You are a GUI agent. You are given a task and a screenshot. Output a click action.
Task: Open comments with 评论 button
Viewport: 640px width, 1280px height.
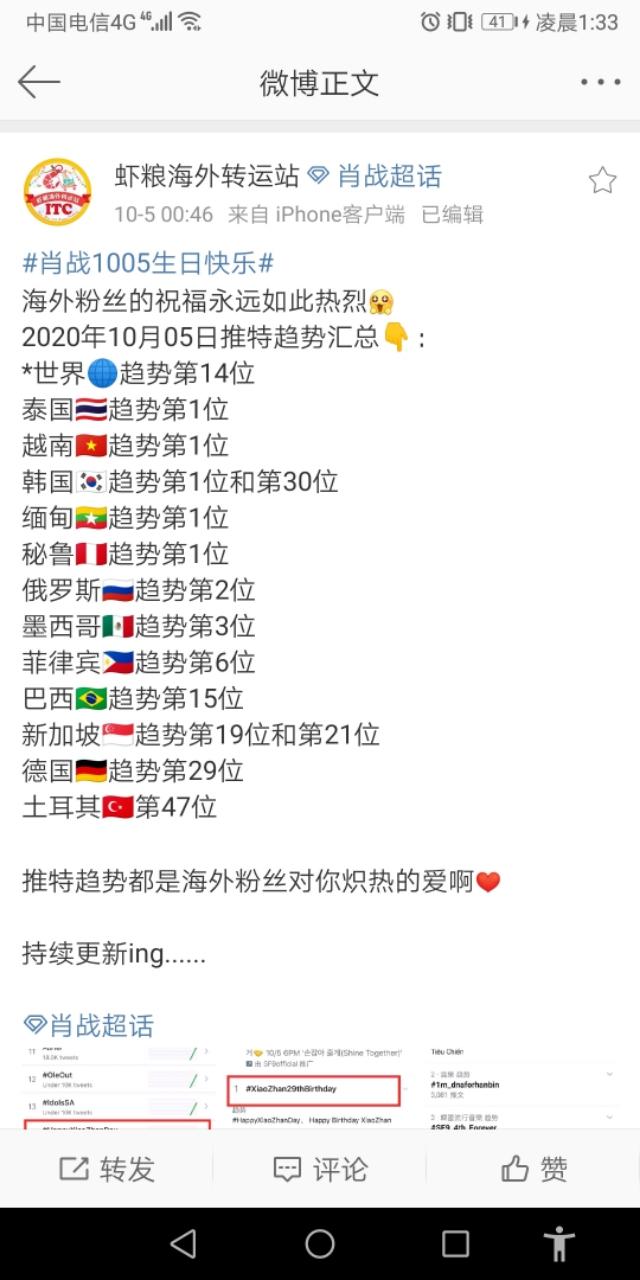[x=320, y=1168]
